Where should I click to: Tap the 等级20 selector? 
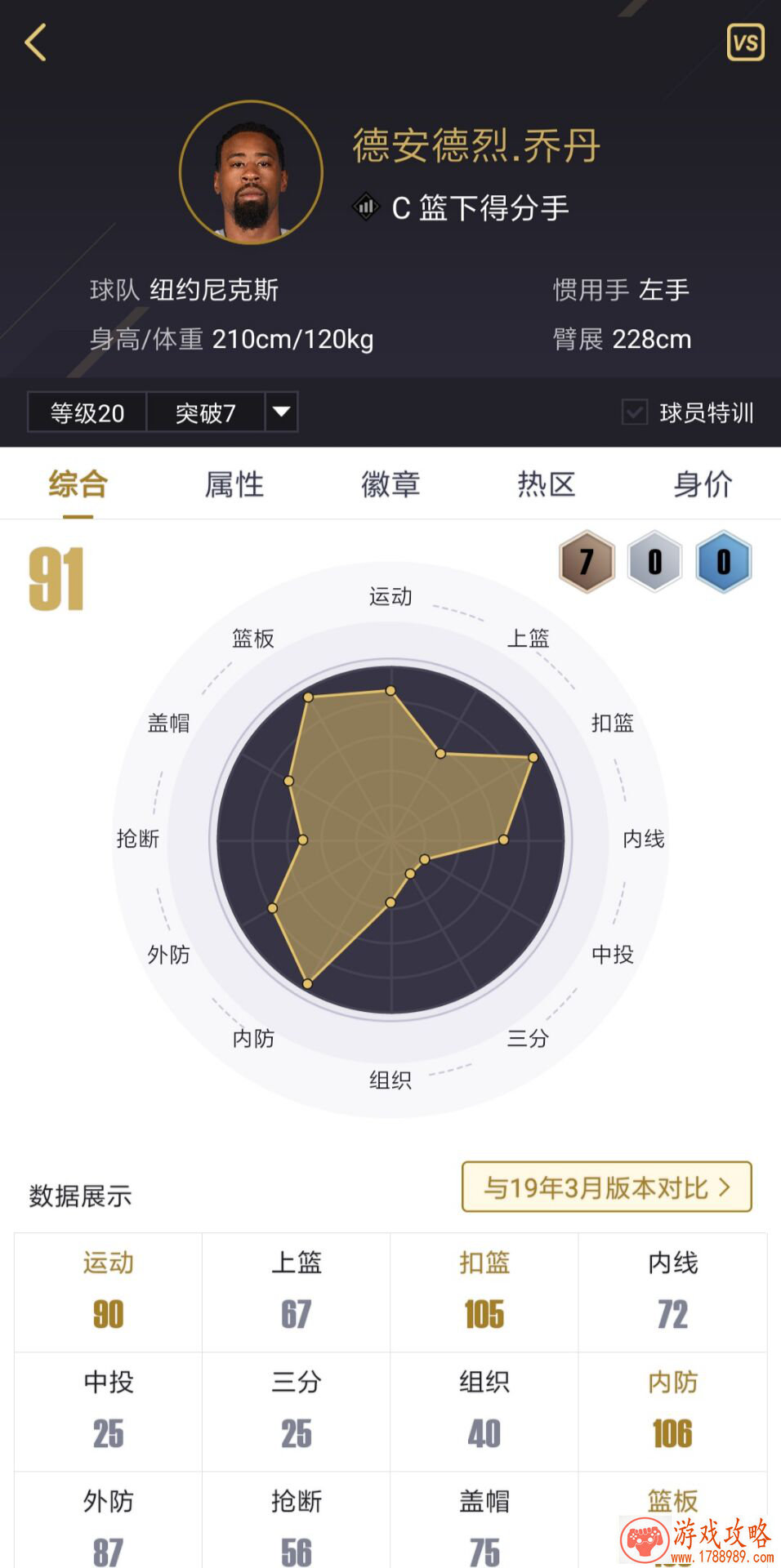(86, 412)
